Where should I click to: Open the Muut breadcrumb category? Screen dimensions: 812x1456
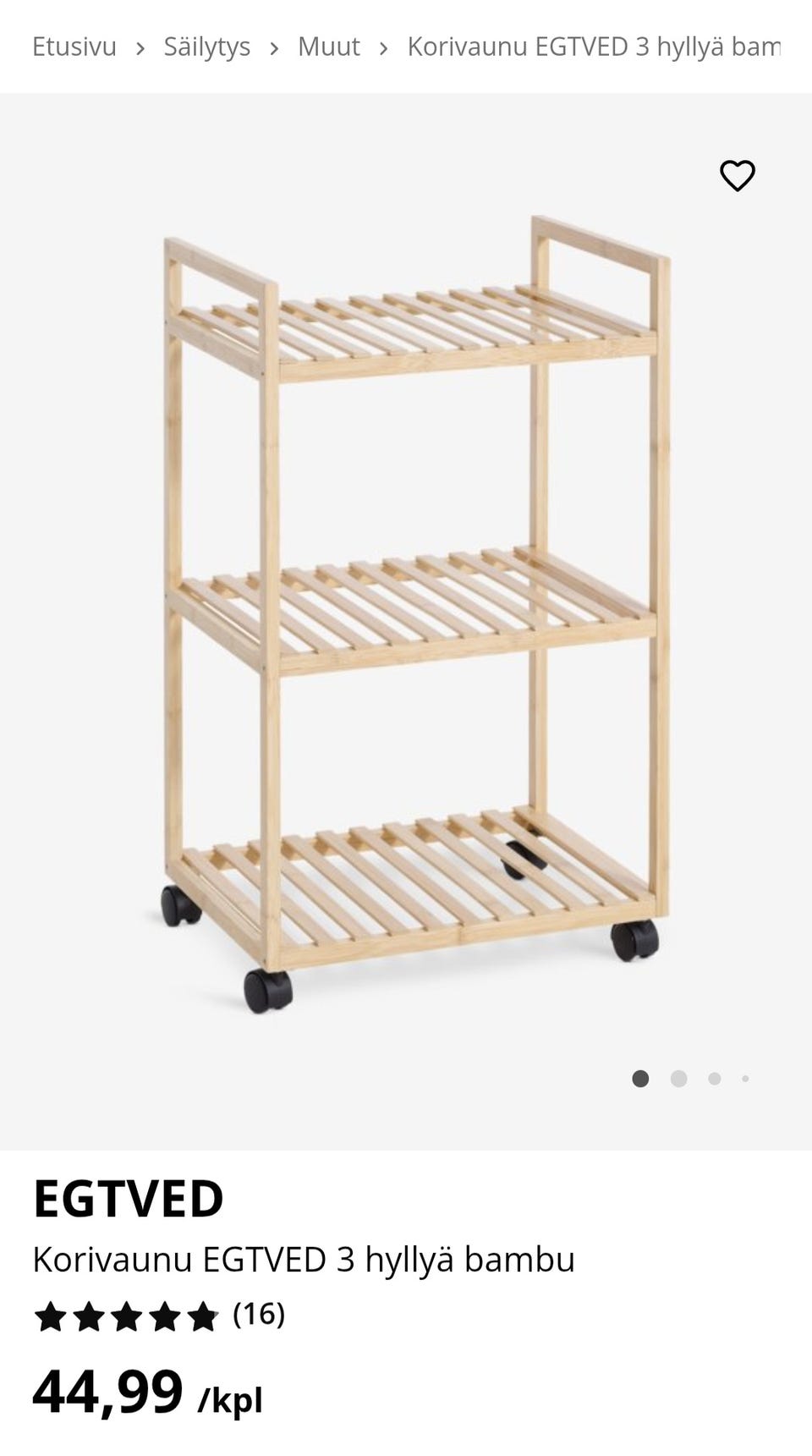coord(328,47)
